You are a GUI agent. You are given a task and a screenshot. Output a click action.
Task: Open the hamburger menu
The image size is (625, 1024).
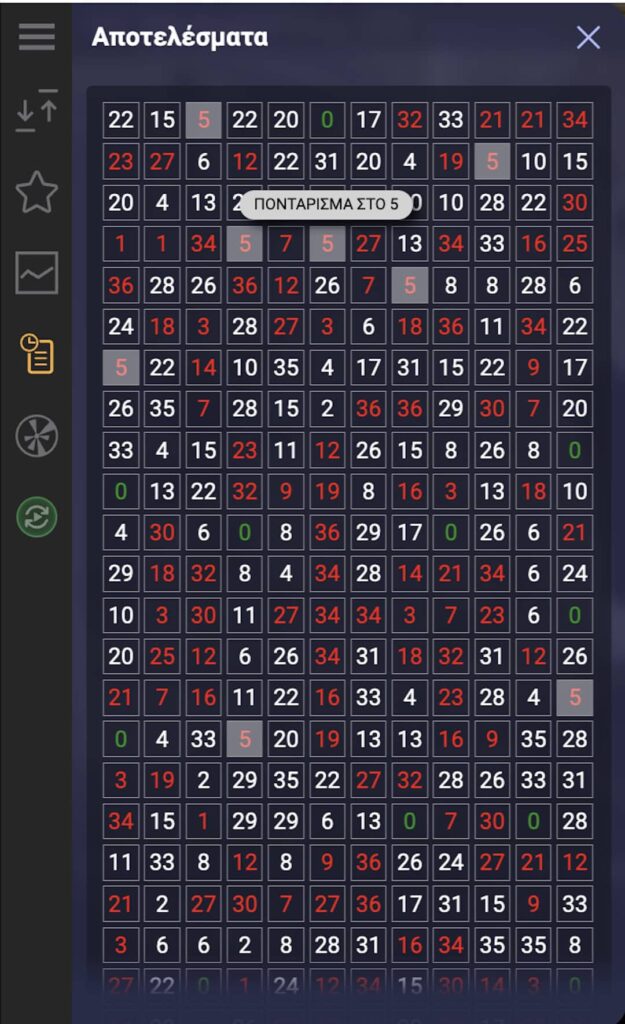tap(37, 37)
